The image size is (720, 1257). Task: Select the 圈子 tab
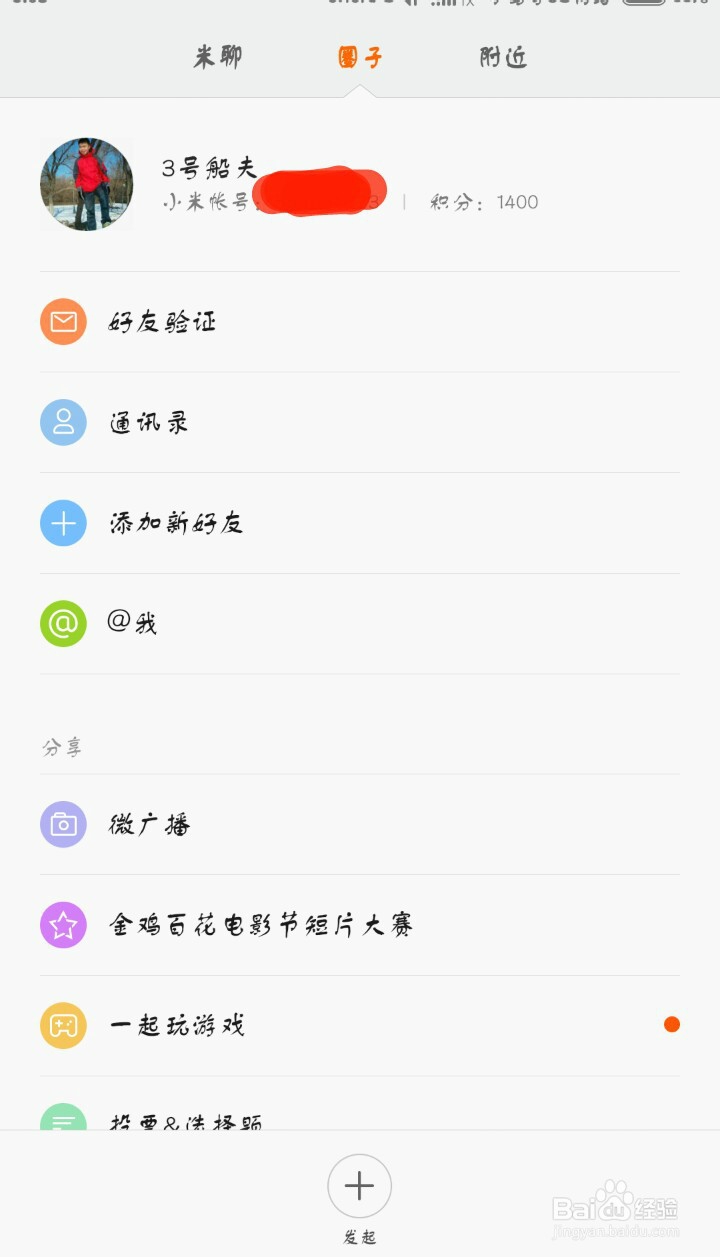tap(360, 57)
